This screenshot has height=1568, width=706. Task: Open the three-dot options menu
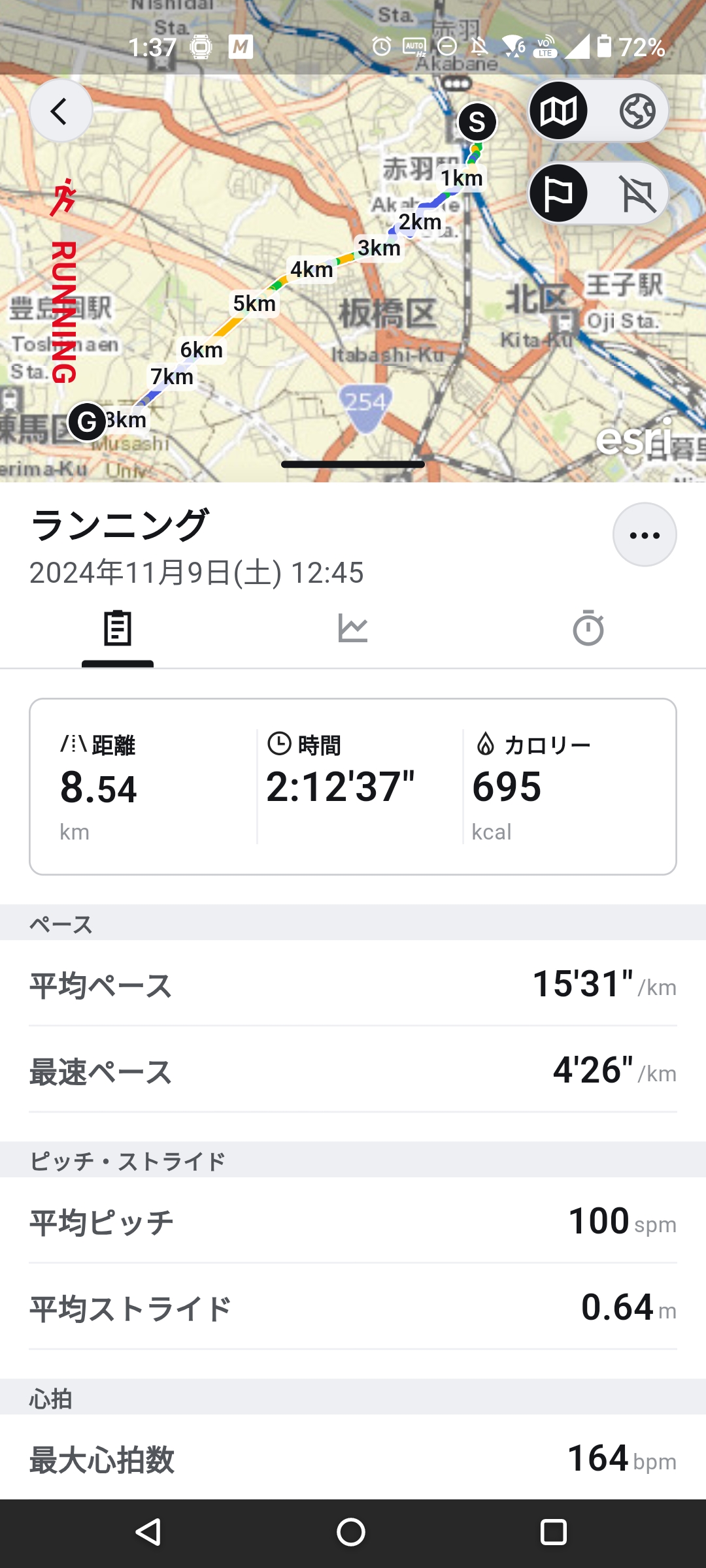(645, 535)
